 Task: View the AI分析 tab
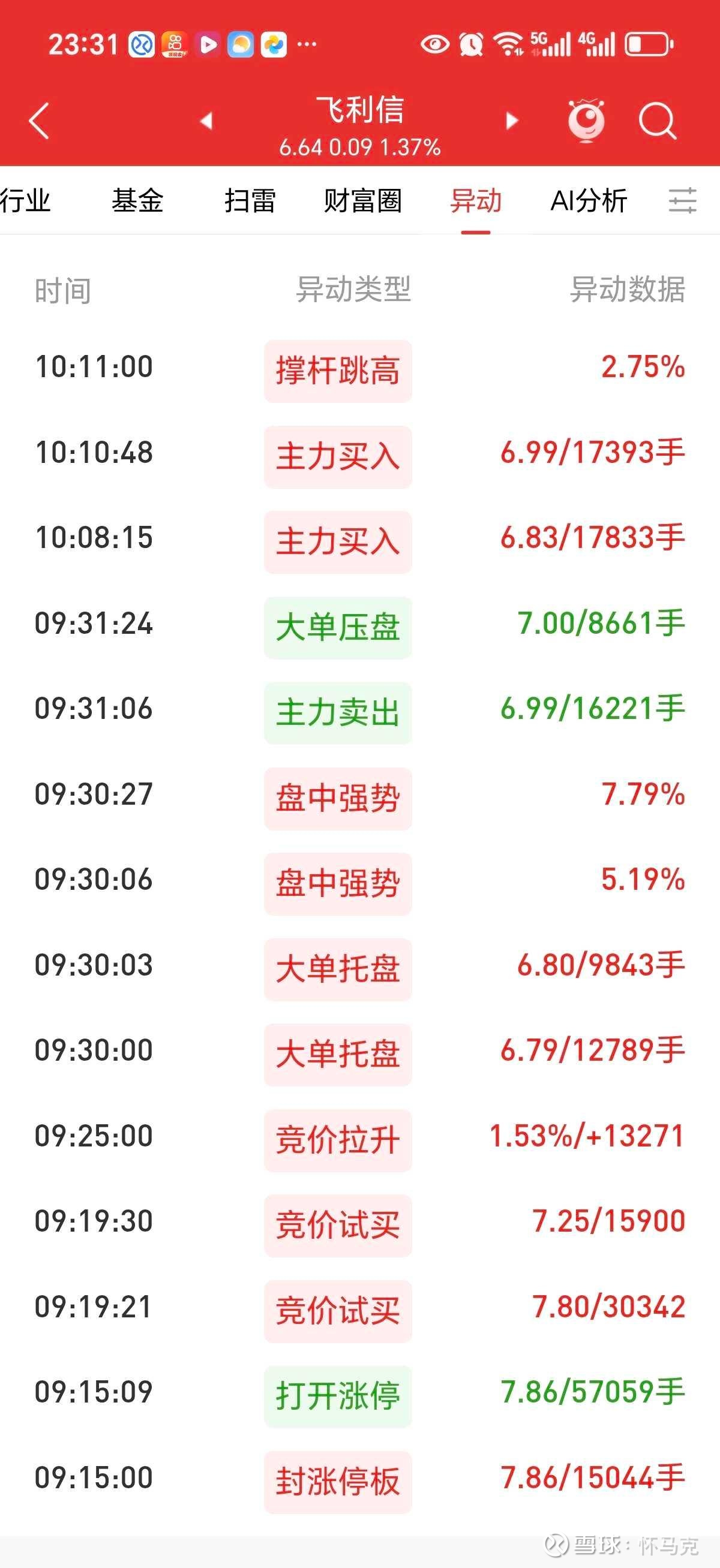point(589,200)
